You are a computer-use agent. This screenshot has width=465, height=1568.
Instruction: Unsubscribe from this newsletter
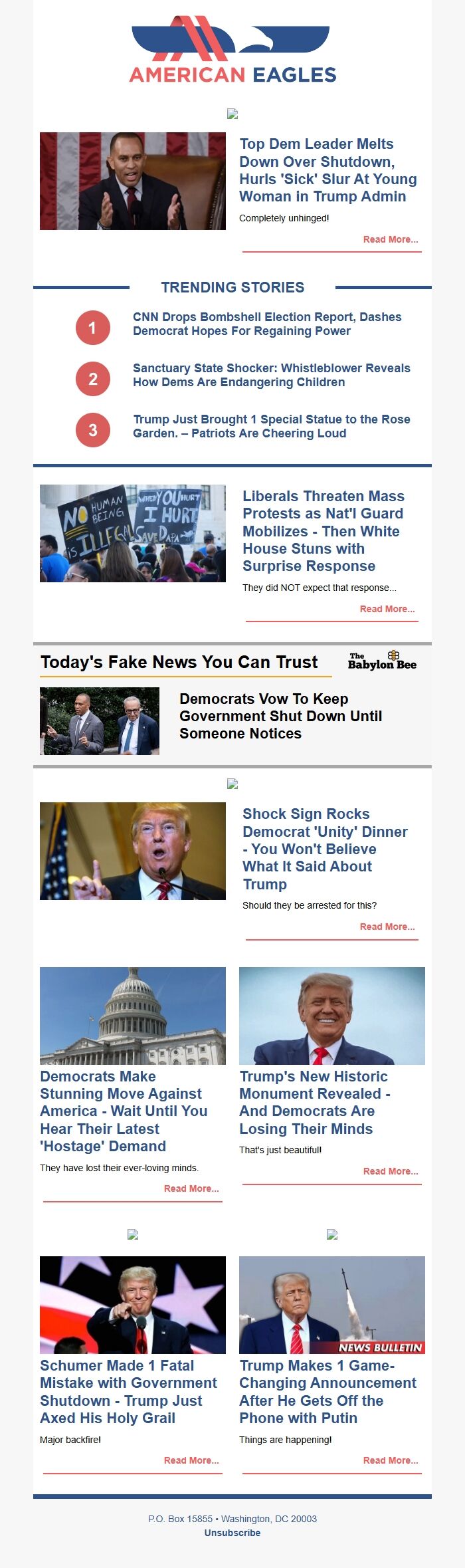pos(232,1533)
